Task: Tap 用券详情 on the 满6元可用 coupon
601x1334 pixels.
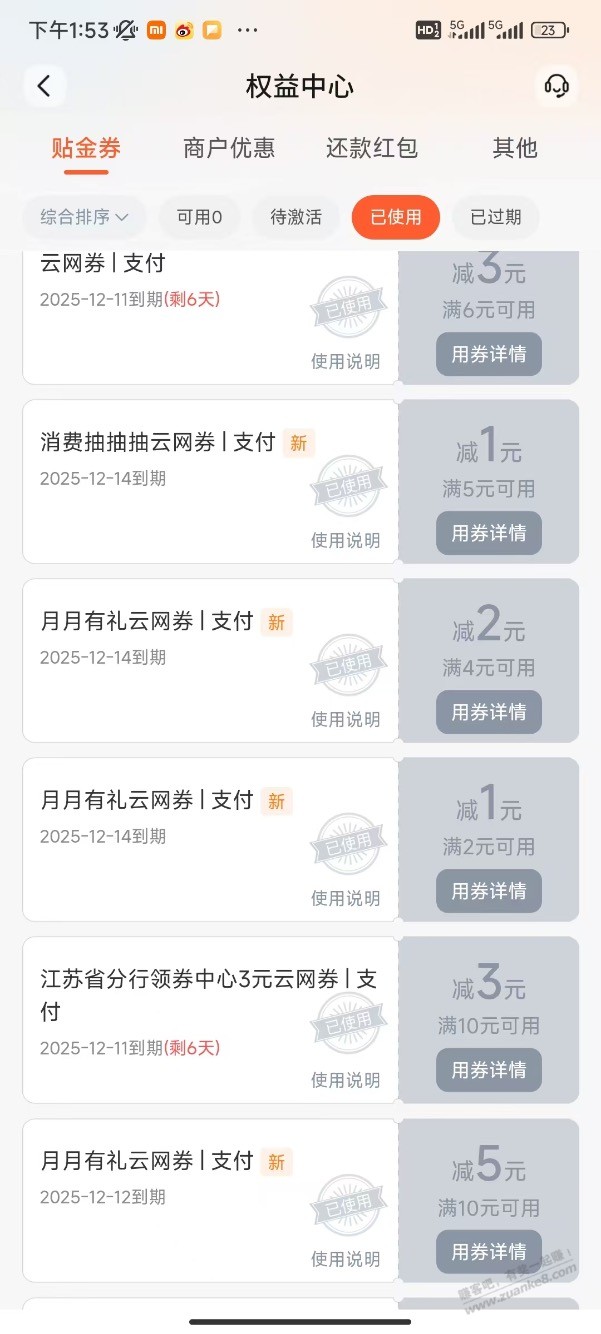Action: point(489,354)
